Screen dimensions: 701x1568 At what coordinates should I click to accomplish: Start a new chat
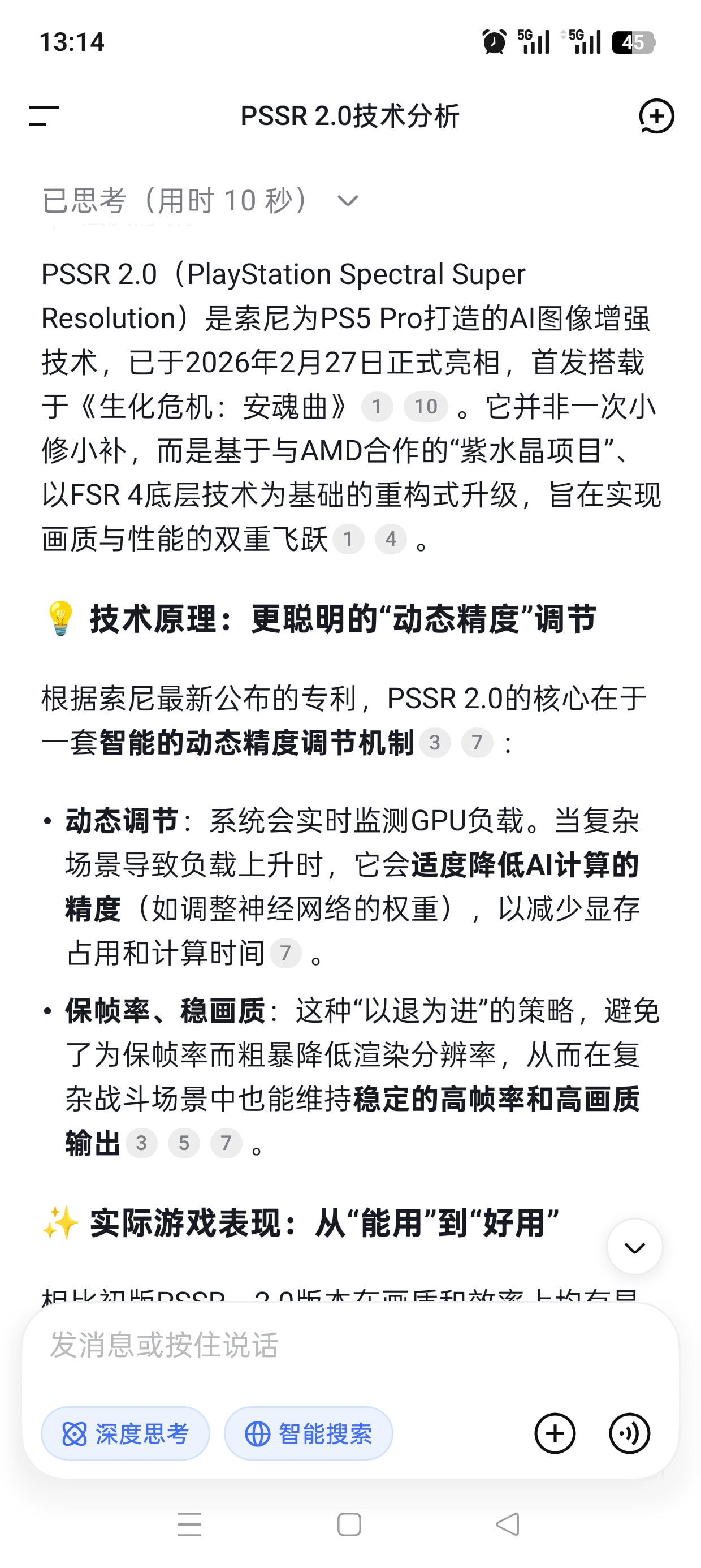[656, 115]
